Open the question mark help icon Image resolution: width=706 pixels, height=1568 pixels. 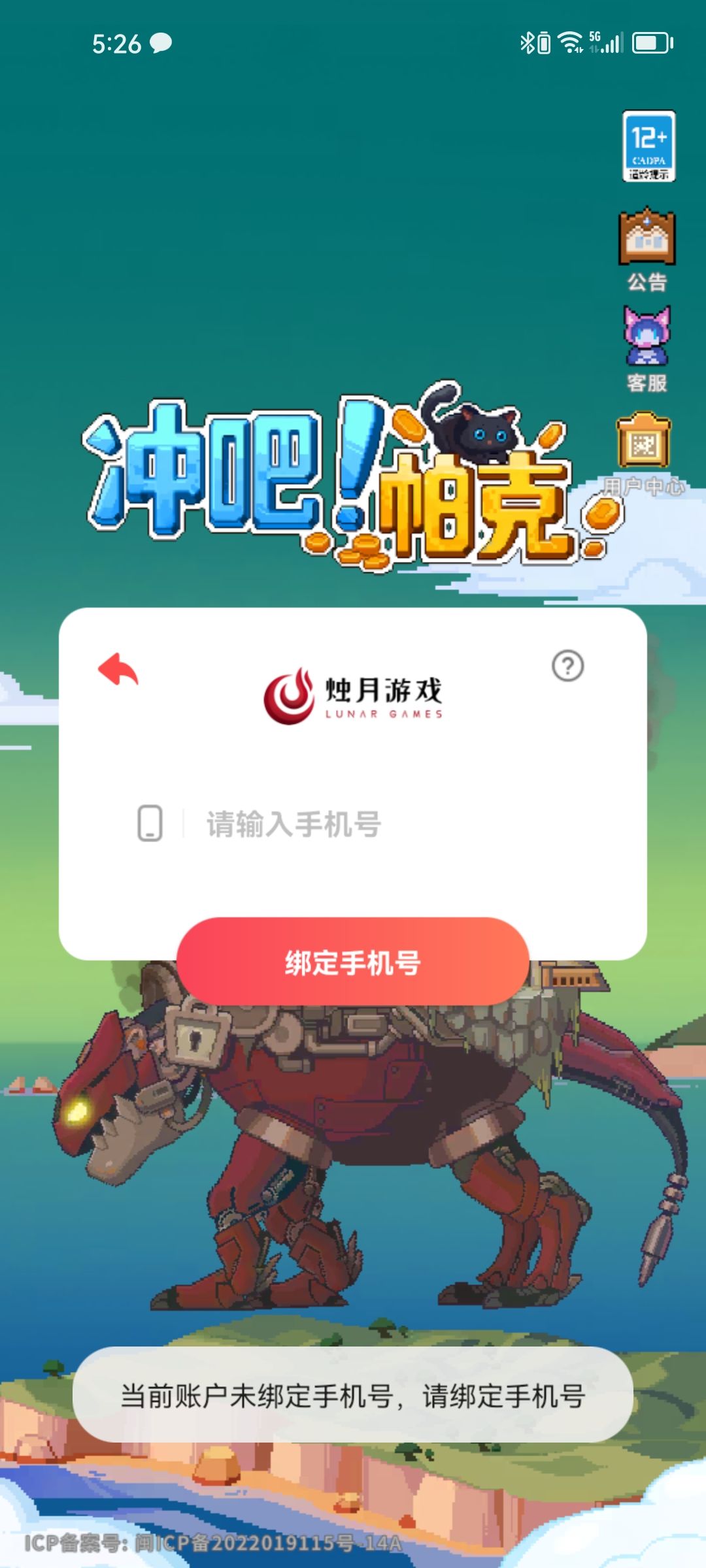567,666
